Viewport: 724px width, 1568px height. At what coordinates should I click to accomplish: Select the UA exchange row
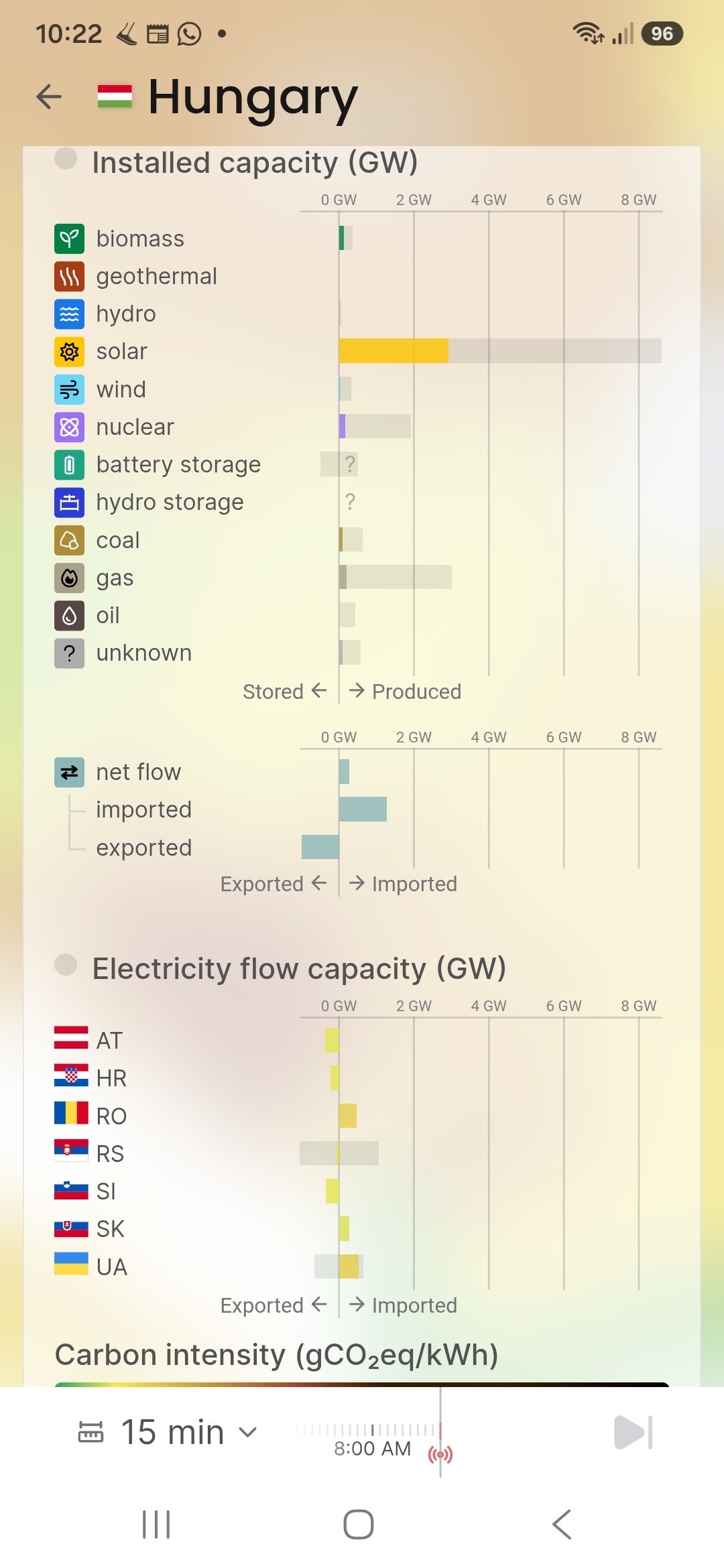[x=358, y=1266]
